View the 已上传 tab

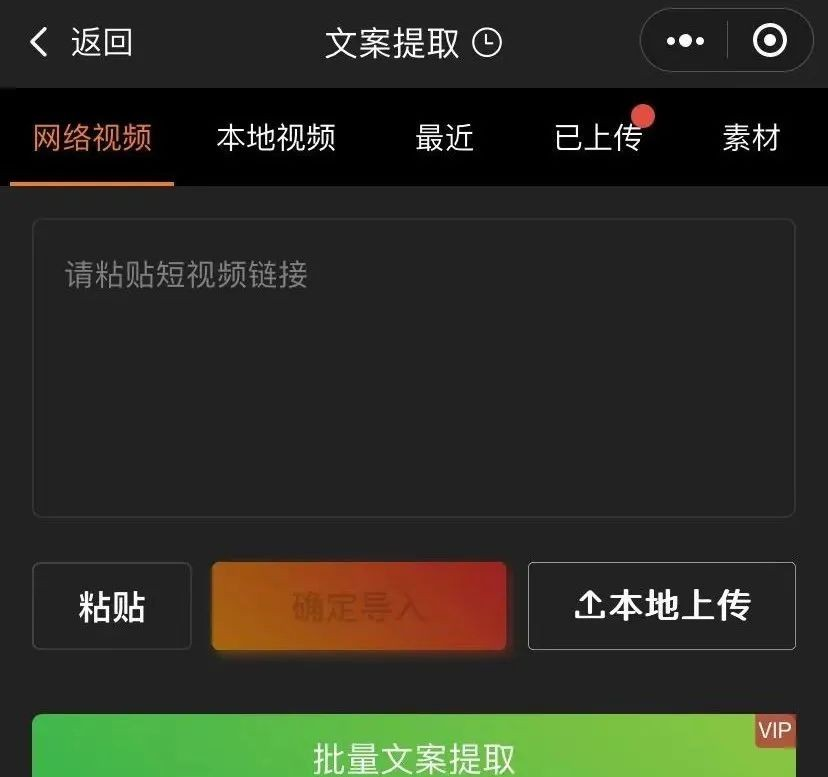coord(598,138)
